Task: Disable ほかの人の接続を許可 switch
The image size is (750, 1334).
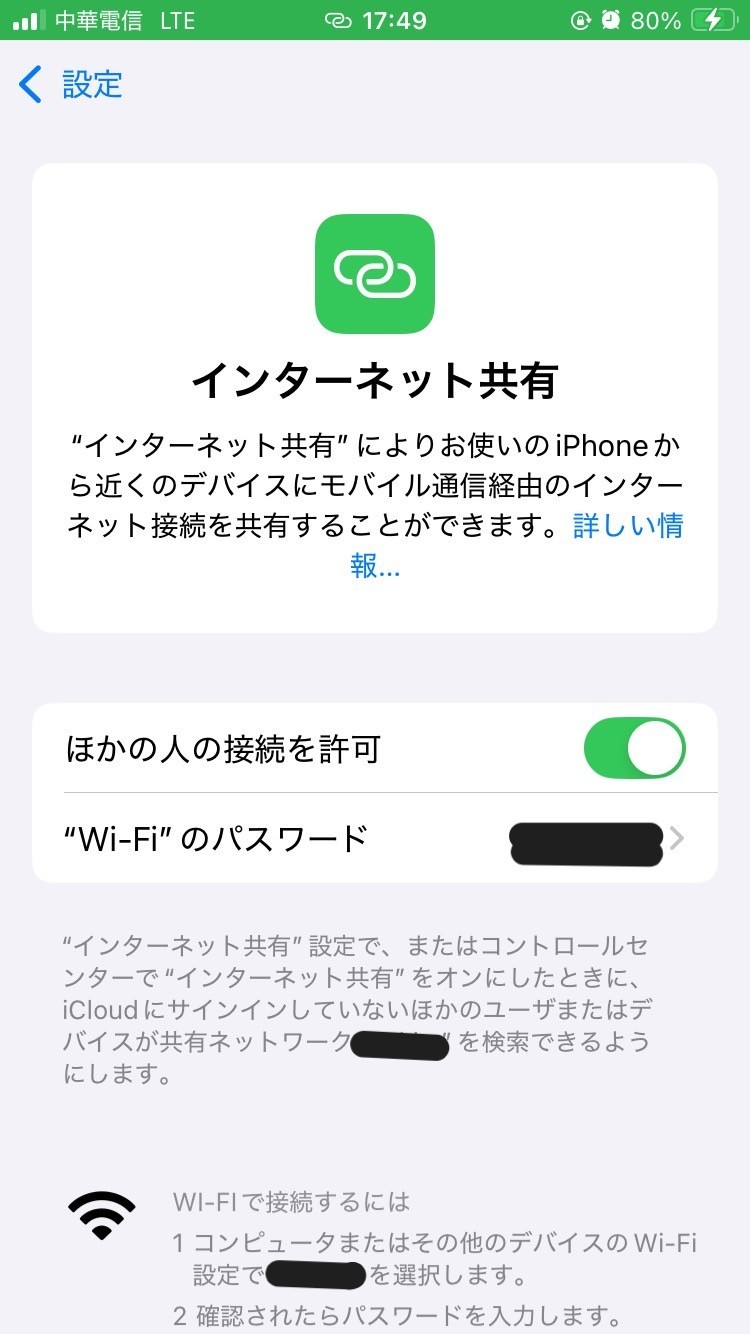Action: point(634,748)
